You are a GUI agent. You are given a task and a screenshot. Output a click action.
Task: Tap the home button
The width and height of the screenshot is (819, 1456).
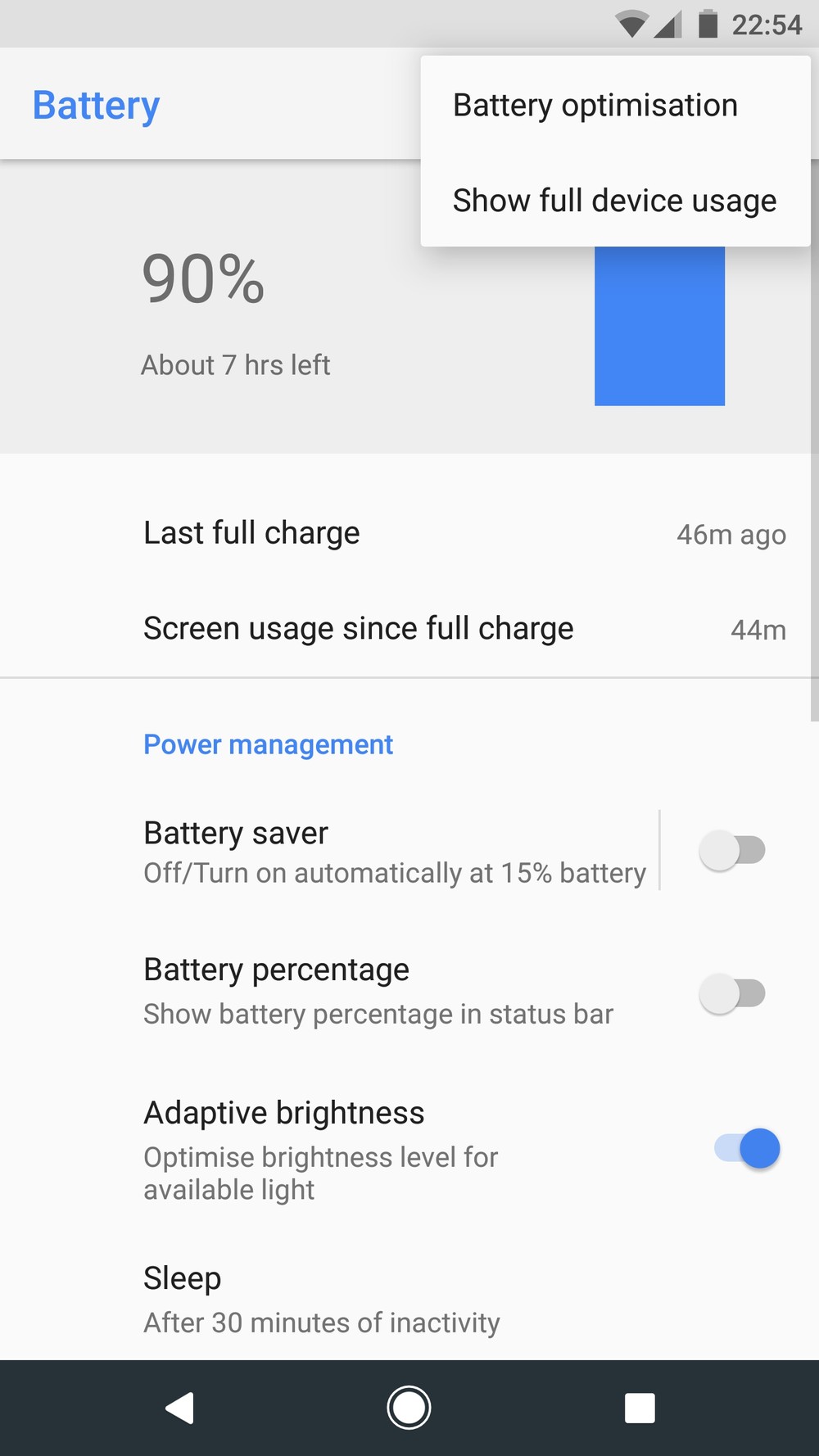409,1408
